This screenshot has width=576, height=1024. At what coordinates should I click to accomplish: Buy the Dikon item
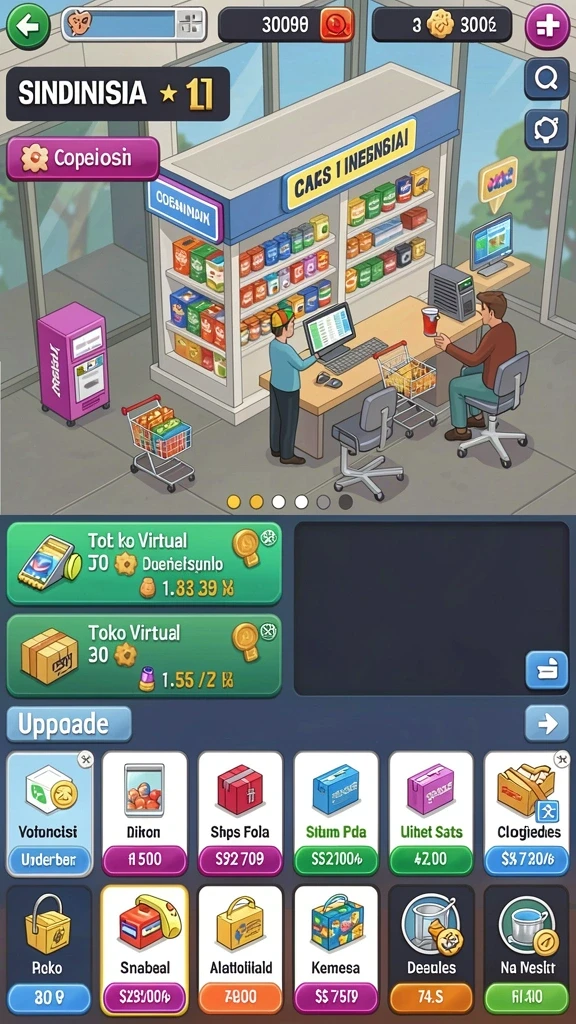click(144, 814)
